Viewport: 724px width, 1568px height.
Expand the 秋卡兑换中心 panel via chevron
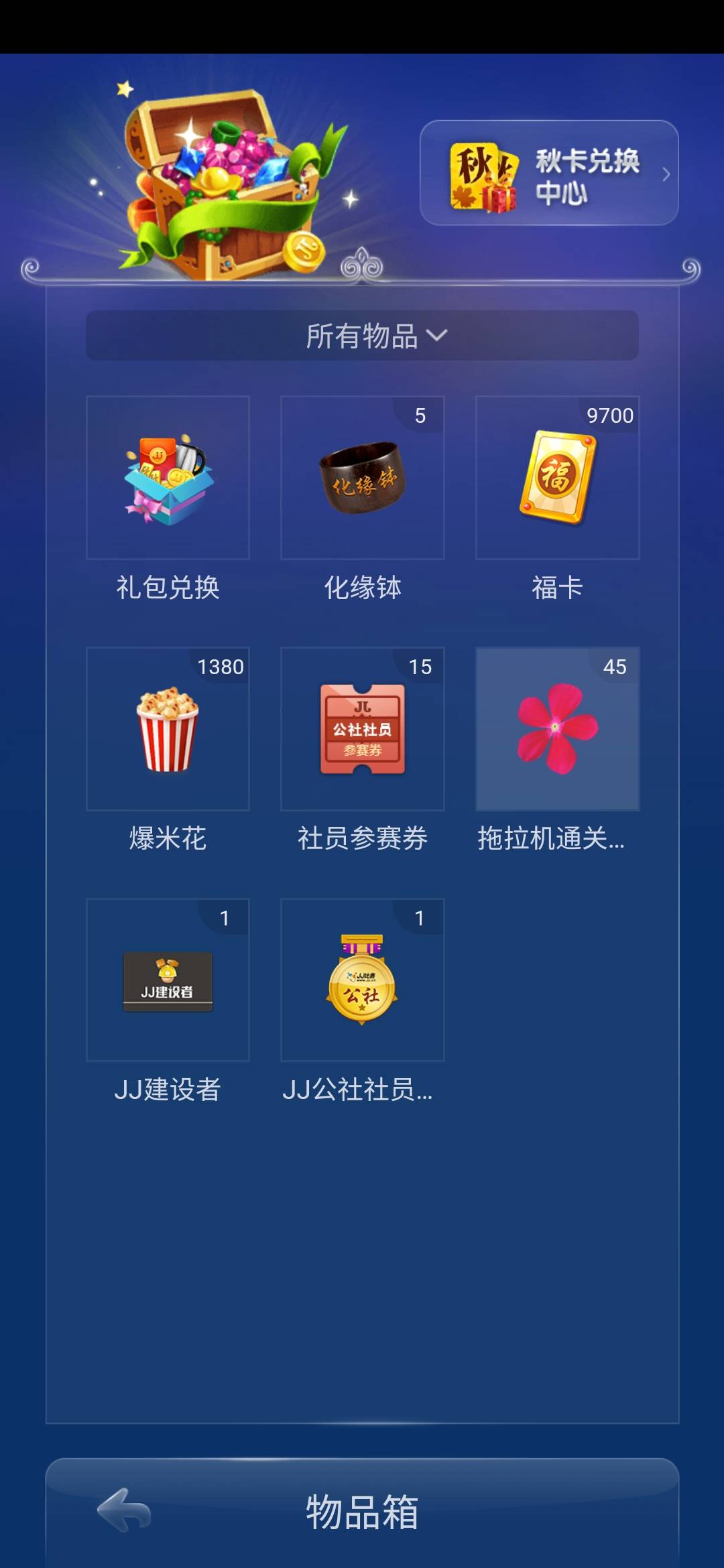(666, 174)
